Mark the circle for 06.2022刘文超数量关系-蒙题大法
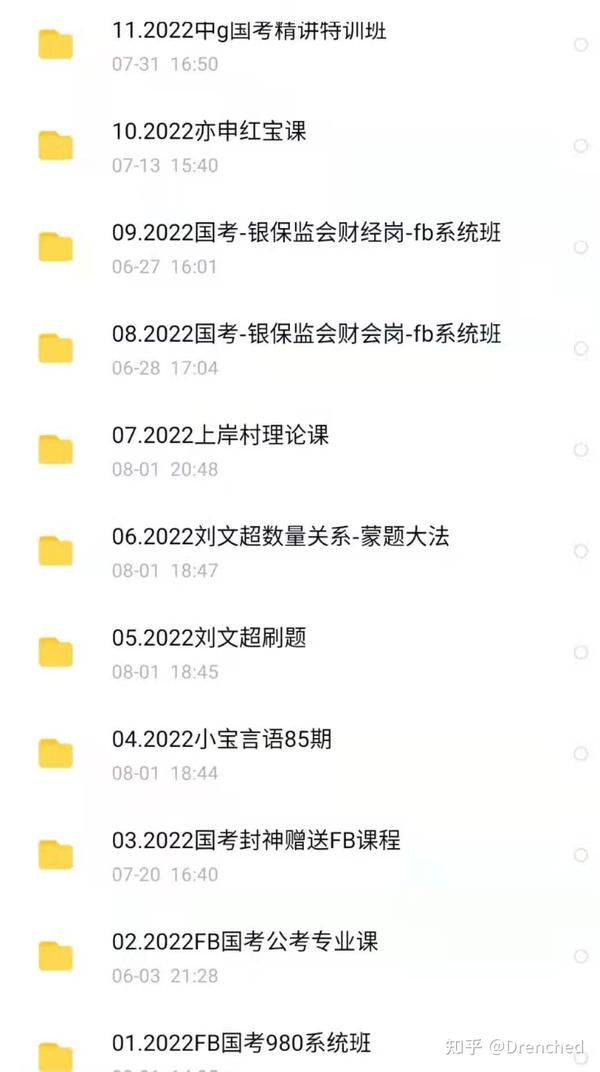The height and width of the screenshot is (1072, 600). pos(581,552)
